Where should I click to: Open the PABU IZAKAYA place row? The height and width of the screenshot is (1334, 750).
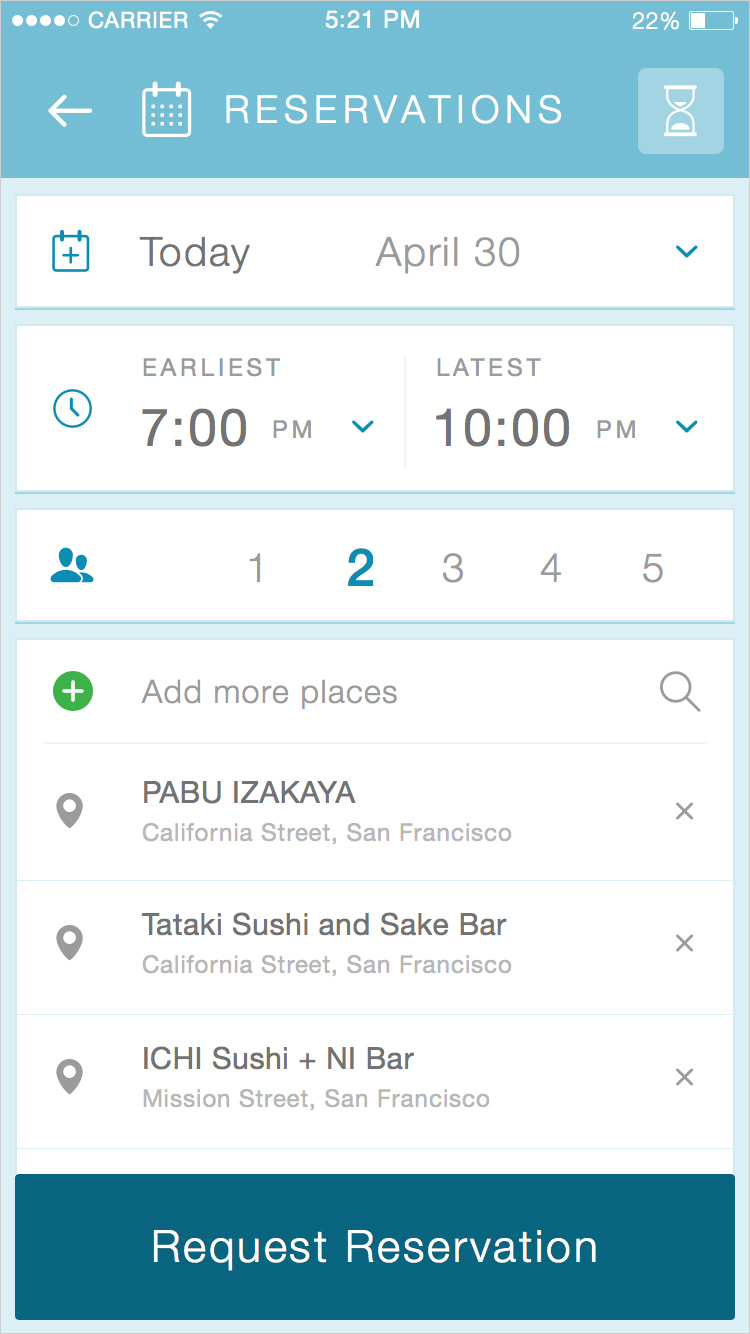(x=375, y=812)
